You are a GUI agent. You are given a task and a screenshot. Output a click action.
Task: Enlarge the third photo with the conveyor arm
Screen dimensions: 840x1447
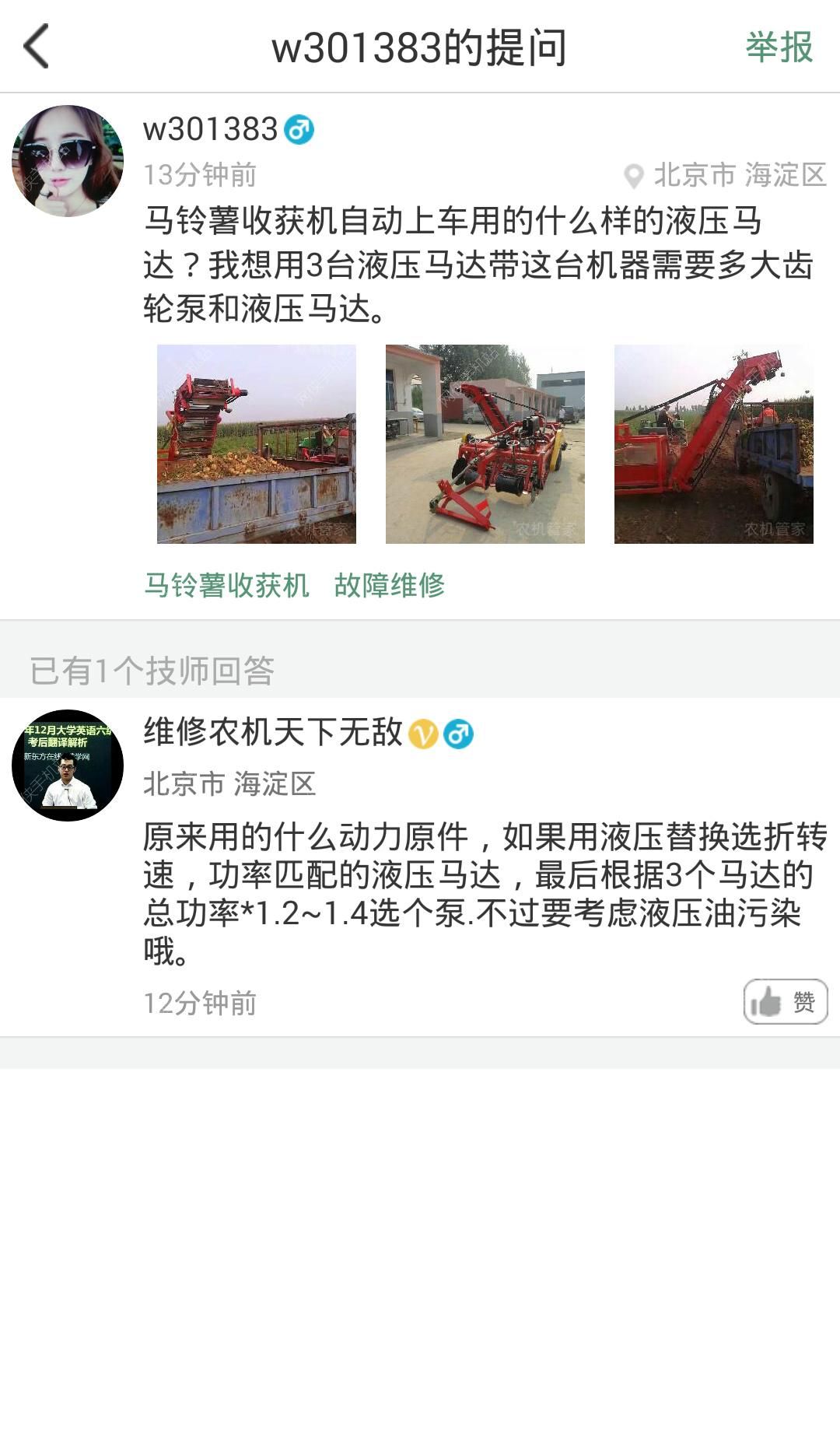pyautogui.click(x=713, y=444)
